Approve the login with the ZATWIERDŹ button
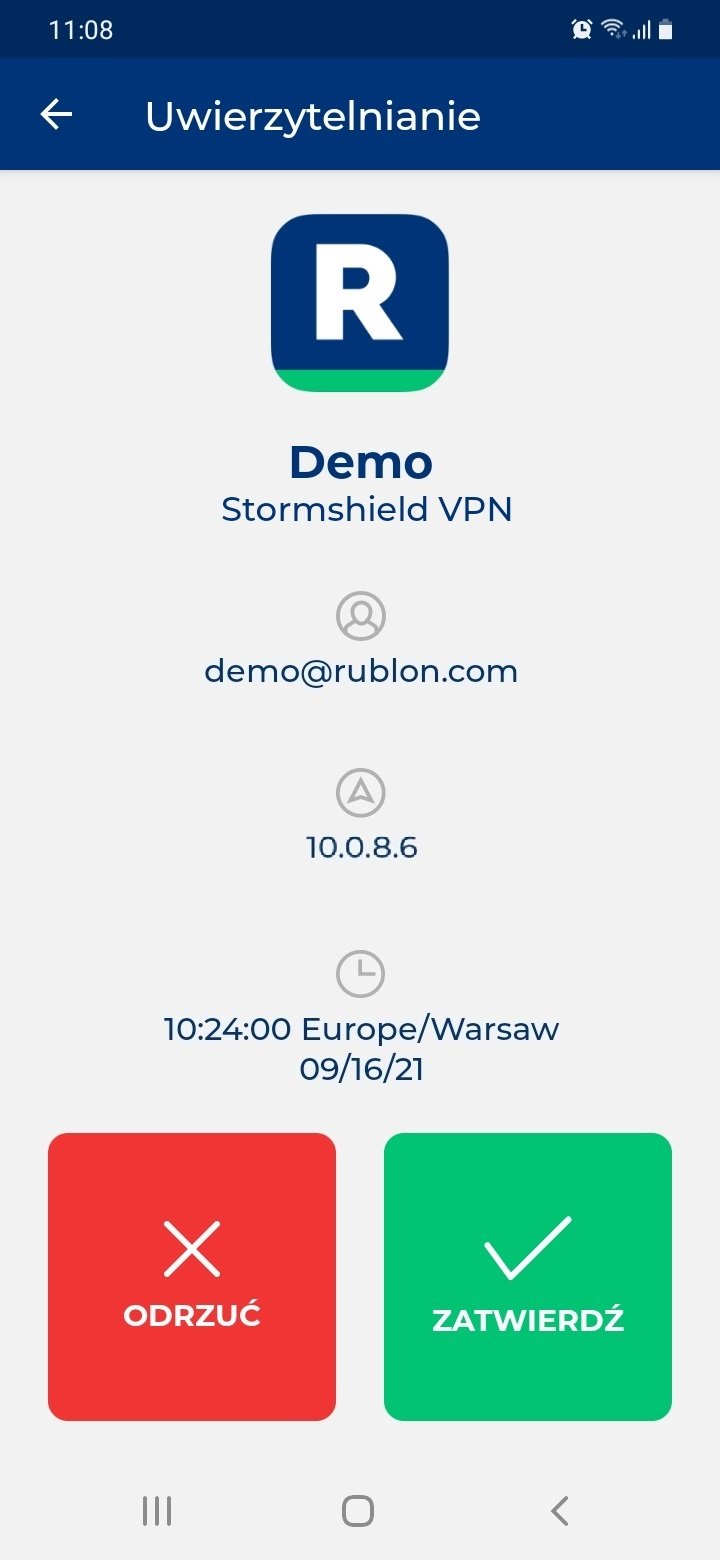Image resolution: width=720 pixels, height=1560 pixels. pyautogui.click(x=528, y=1276)
